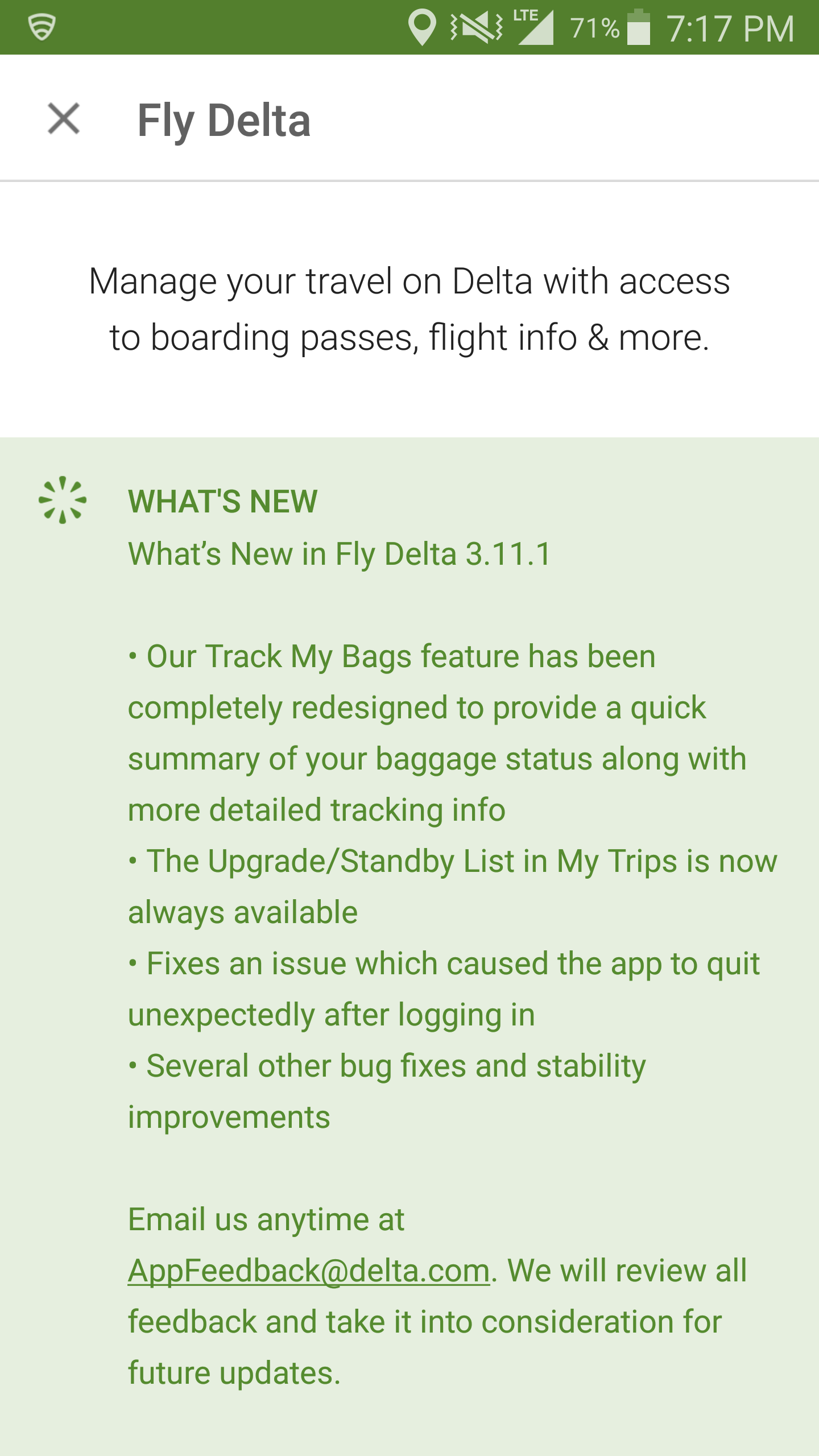Open the AppFeedback@delta.com email link
819x1456 pixels.
point(309,1271)
